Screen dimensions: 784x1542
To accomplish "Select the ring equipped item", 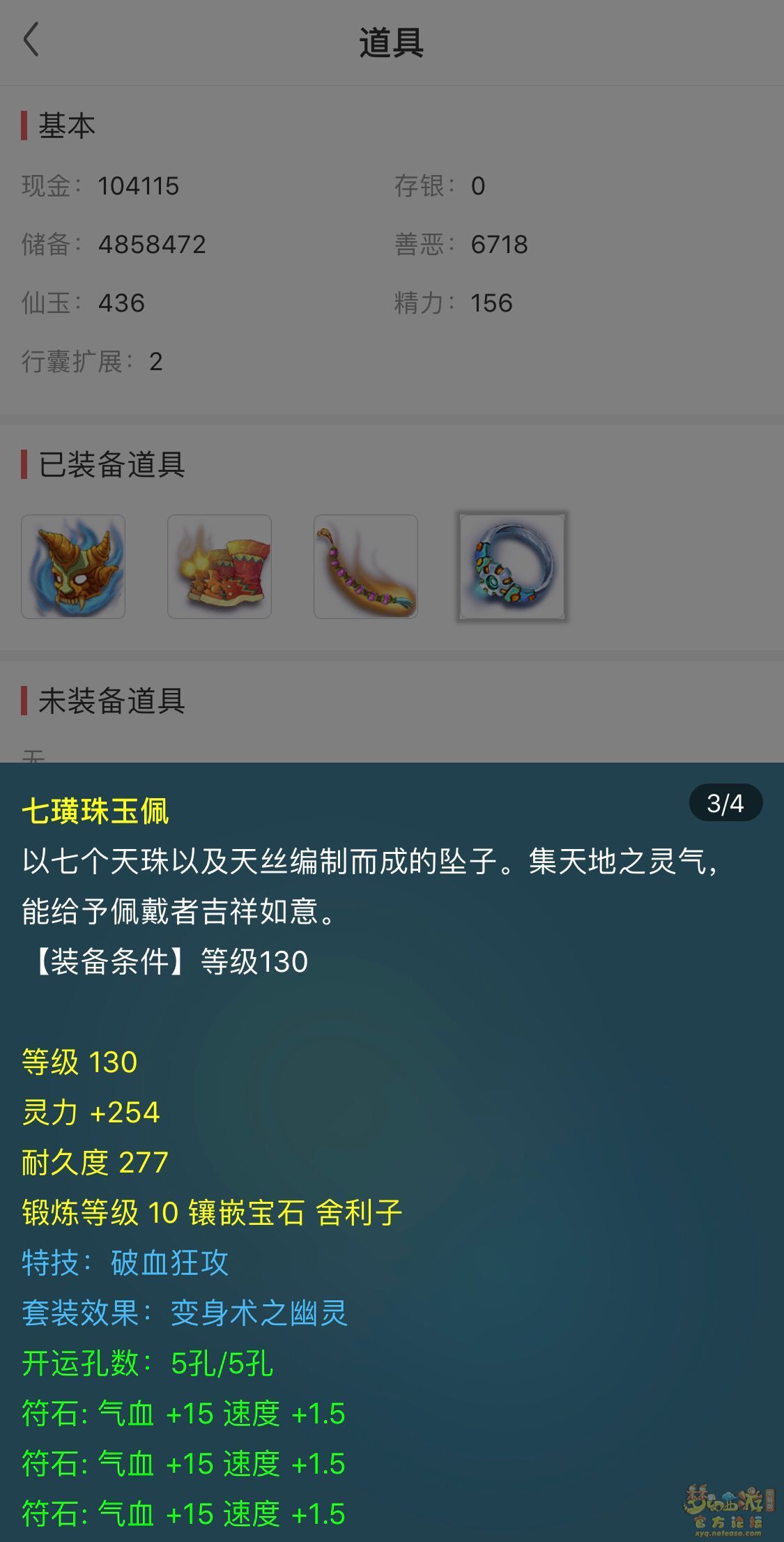I will pos(512,567).
